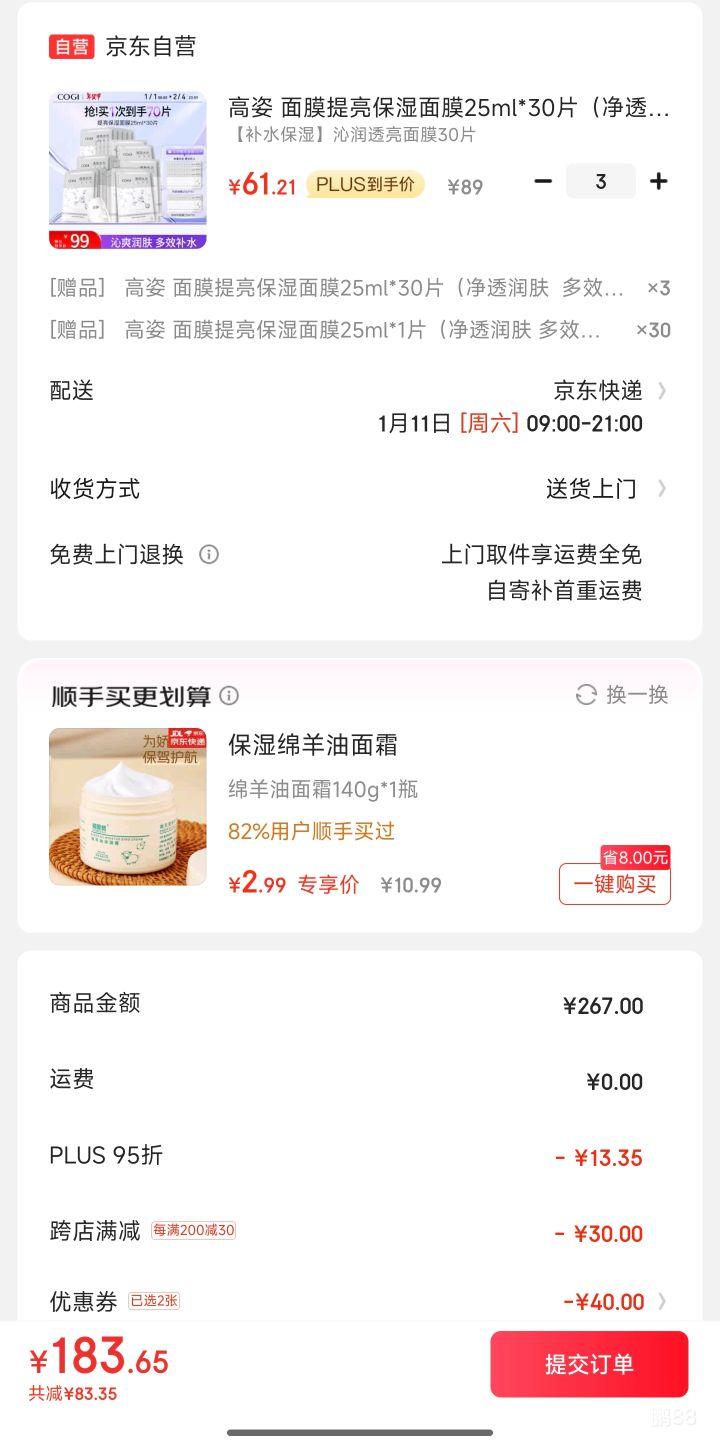Click the 绵羊油面霜 cream thumbnail

click(127, 806)
